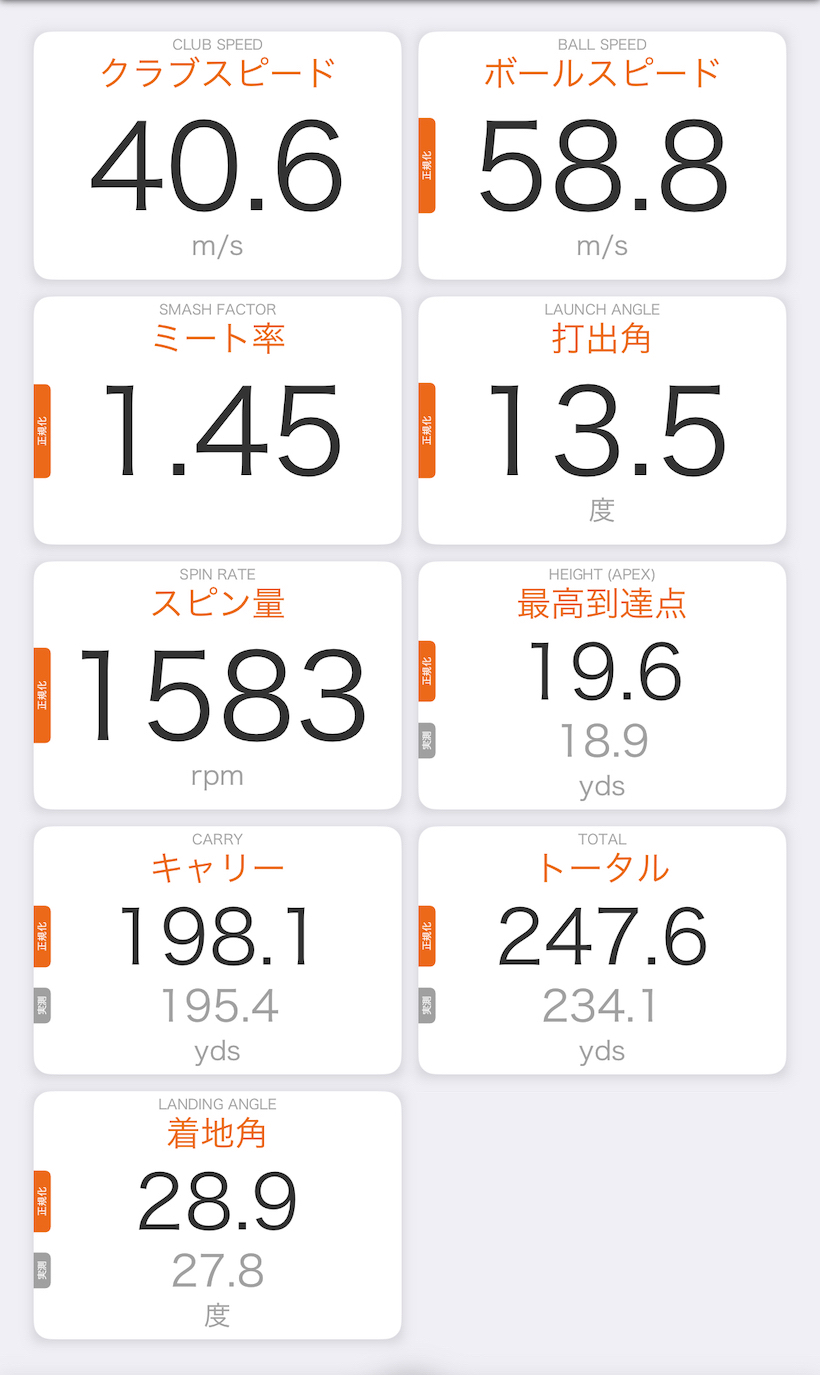The image size is (820, 1375).
Task: Tap the Launch Angle value 13.5
Action: [x=602, y=430]
